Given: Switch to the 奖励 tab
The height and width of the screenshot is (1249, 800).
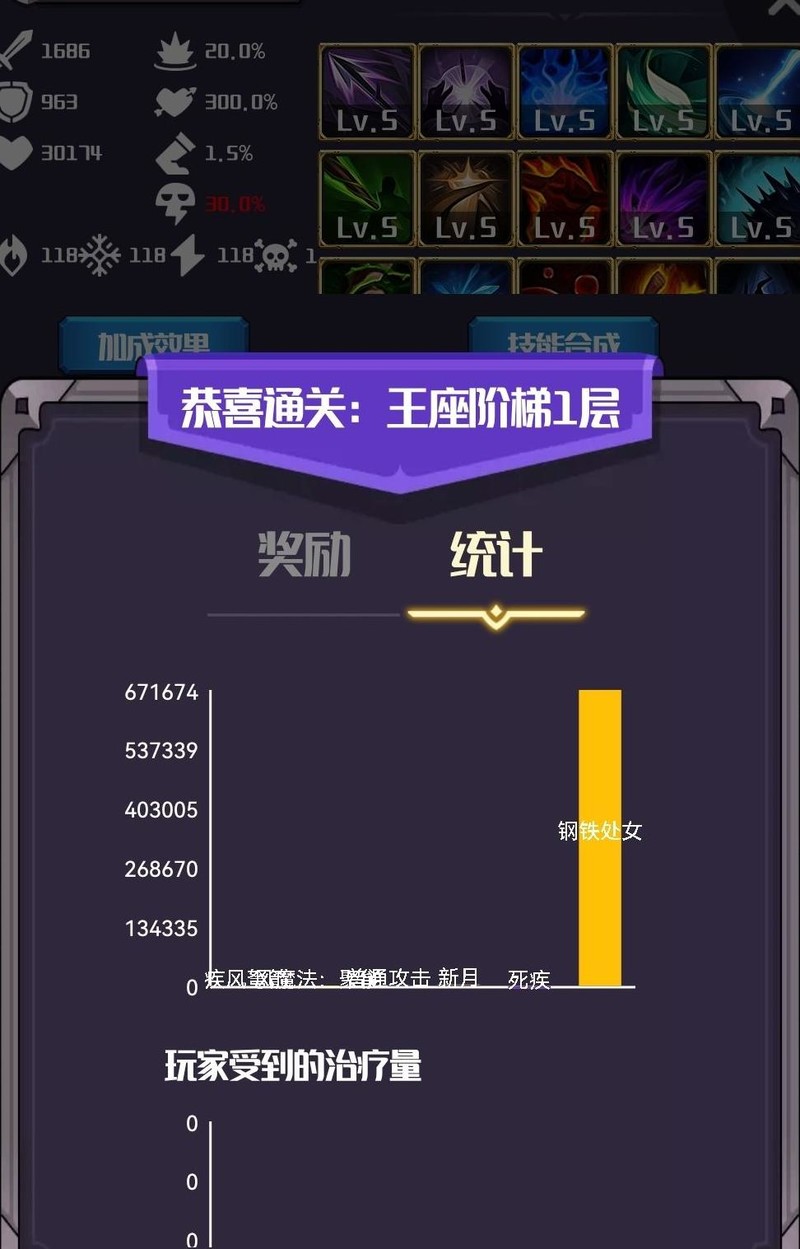Looking at the screenshot, I should 304,554.
